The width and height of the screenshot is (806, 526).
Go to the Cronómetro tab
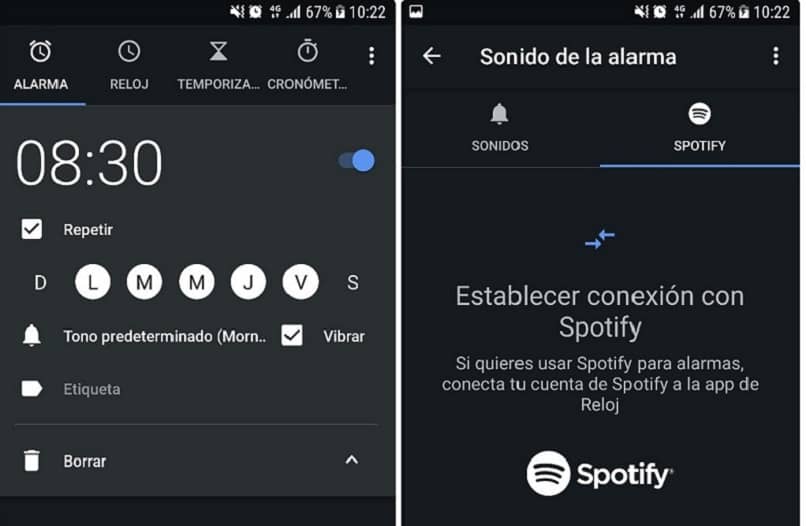(307, 65)
